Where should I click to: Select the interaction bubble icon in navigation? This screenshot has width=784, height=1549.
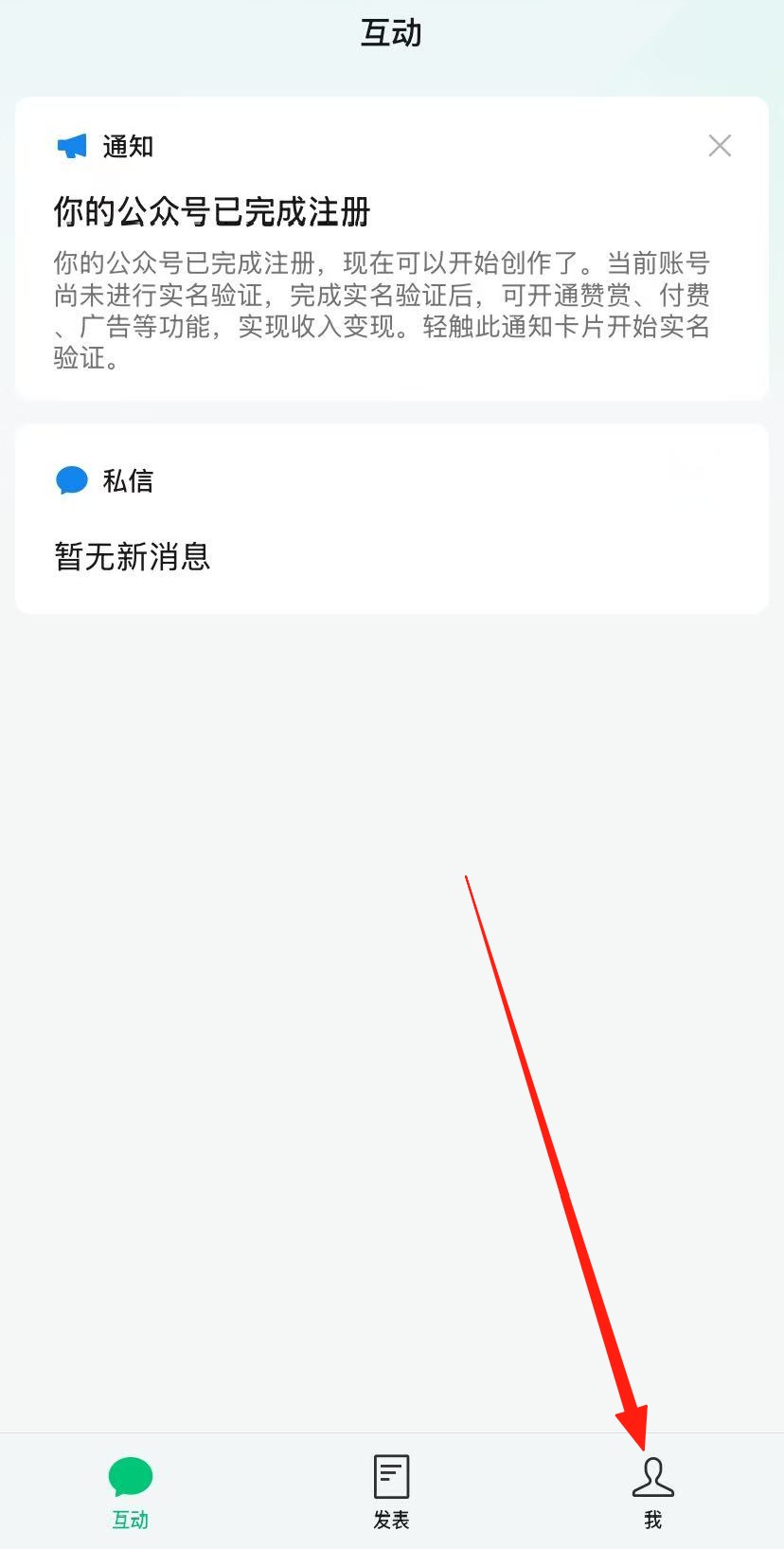click(x=131, y=1480)
